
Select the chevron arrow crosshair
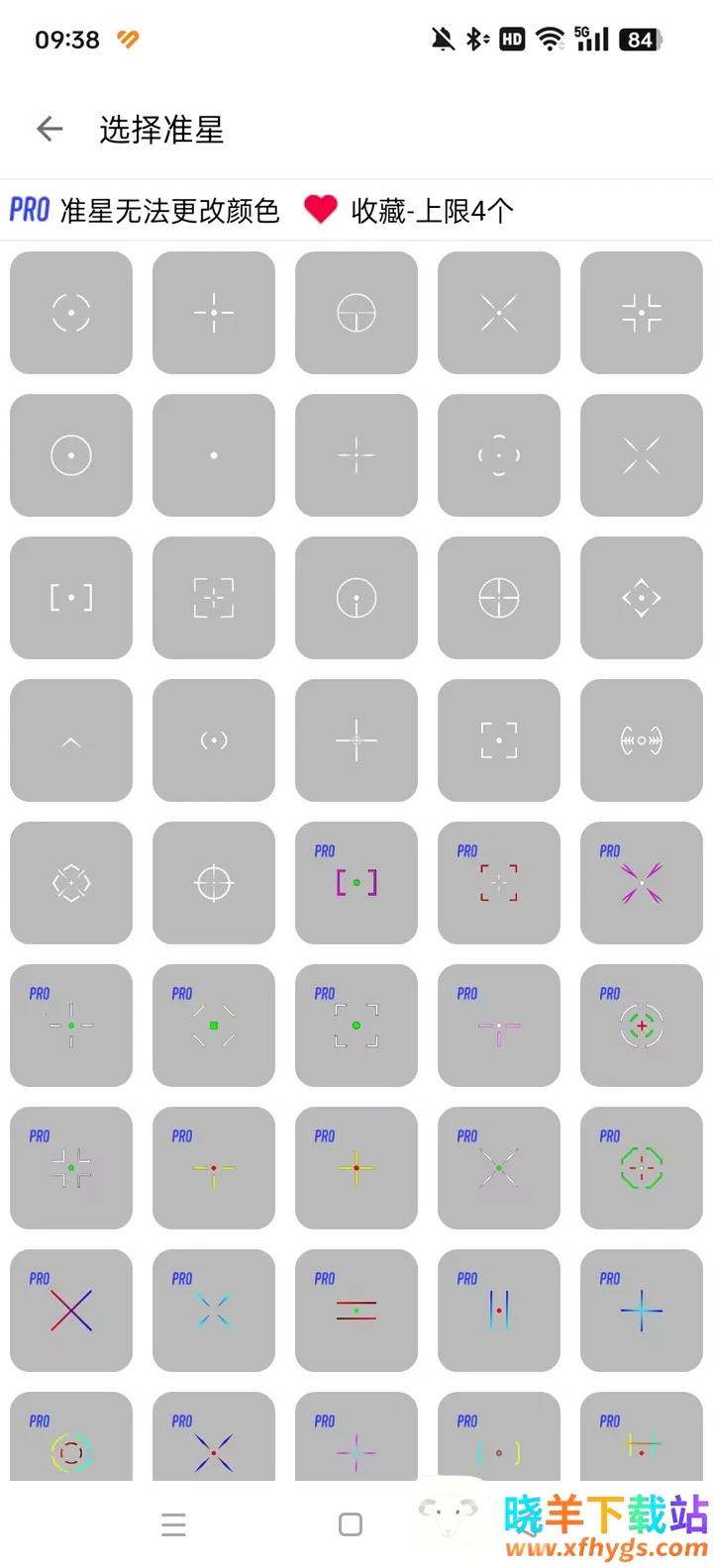coord(71,740)
